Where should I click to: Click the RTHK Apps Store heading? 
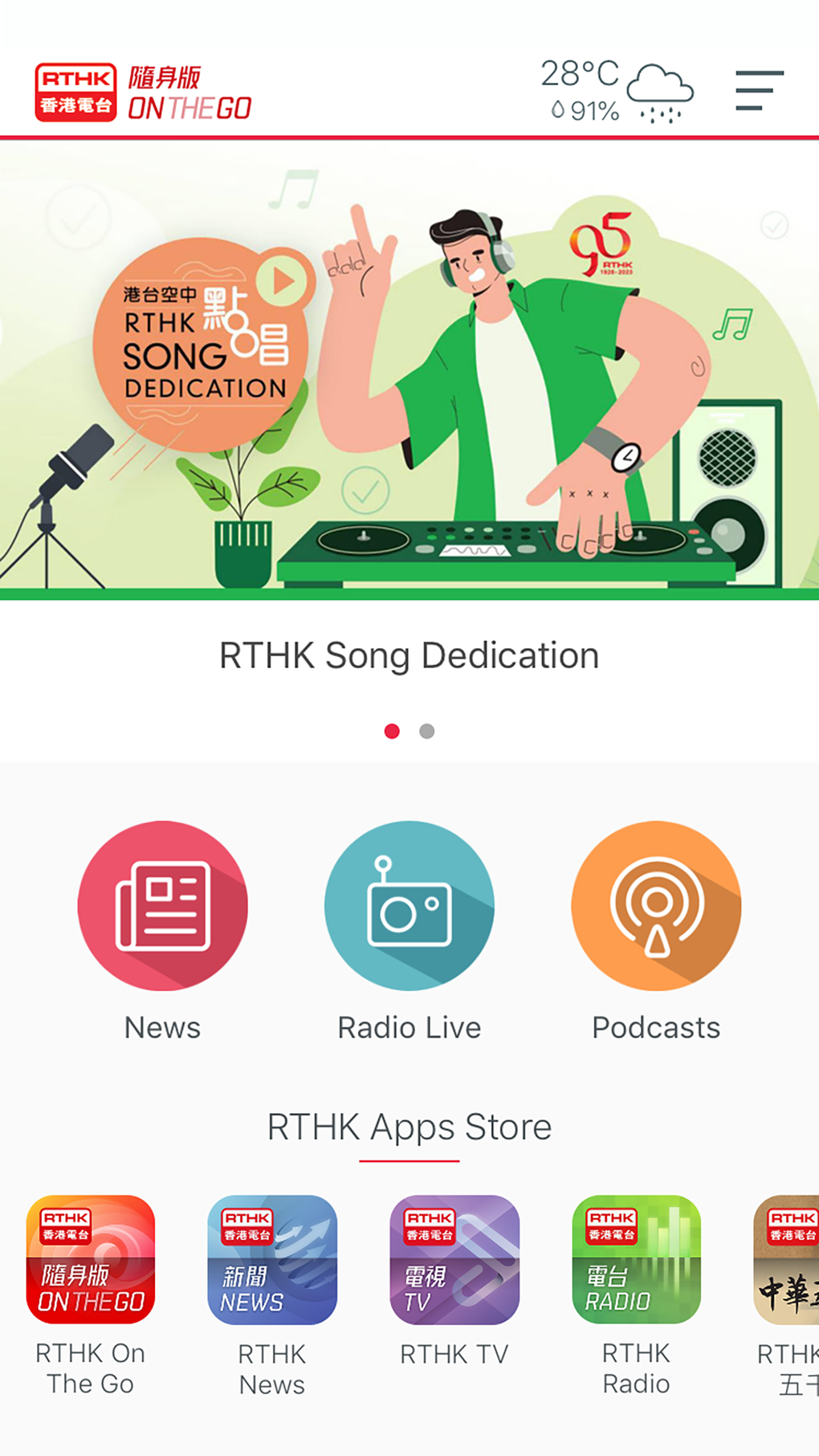[409, 1127]
